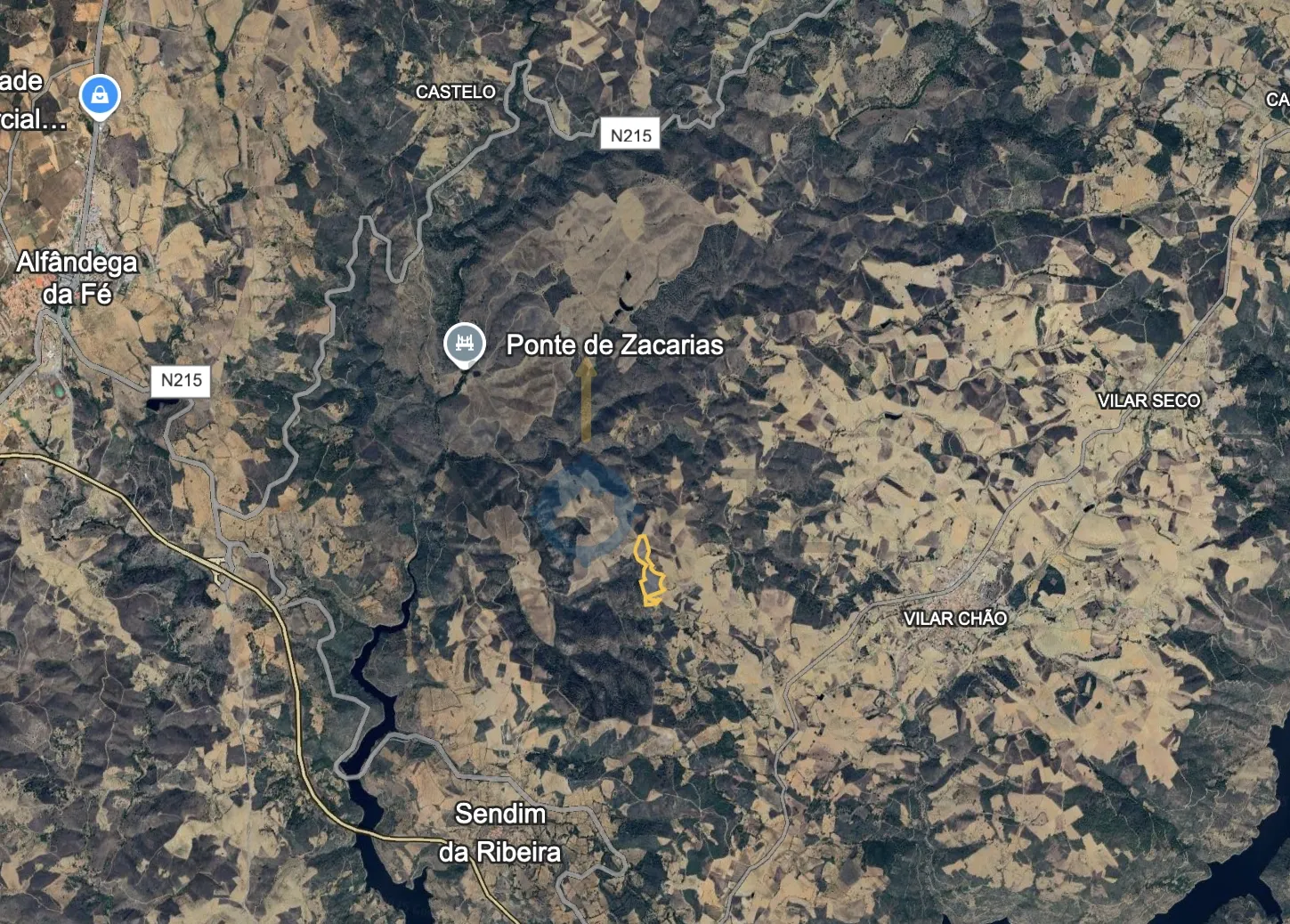Select the yellow outlined land plot
1290x924 pixels.
coord(652,580)
